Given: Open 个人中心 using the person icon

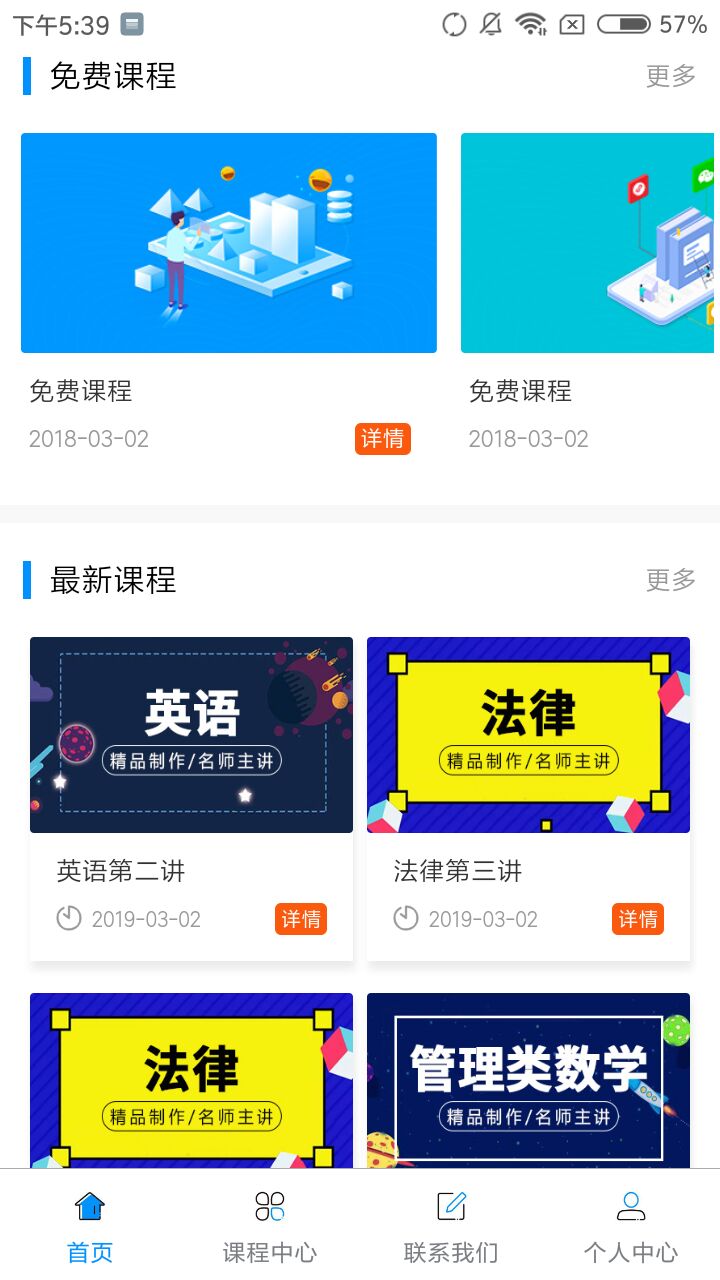Looking at the screenshot, I should (630, 1206).
